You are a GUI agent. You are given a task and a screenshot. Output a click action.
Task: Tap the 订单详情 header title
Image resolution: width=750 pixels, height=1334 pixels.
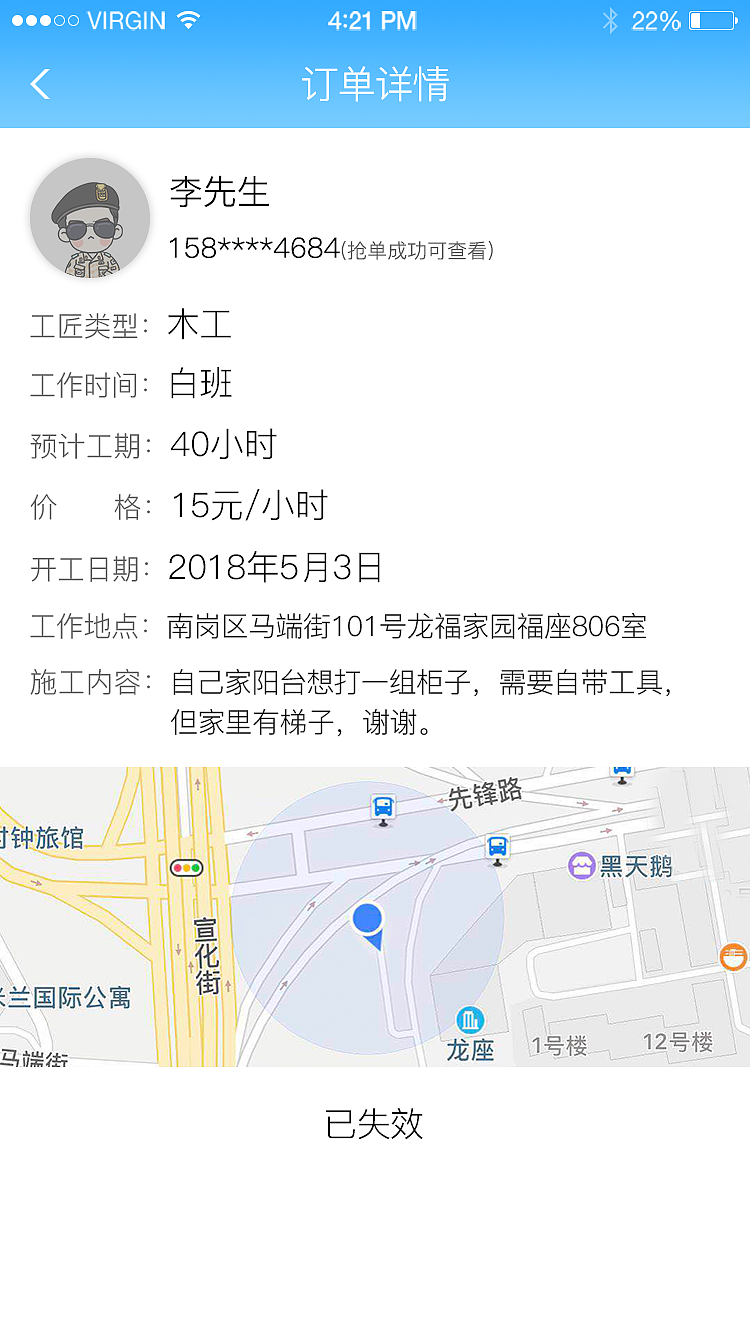[374, 85]
